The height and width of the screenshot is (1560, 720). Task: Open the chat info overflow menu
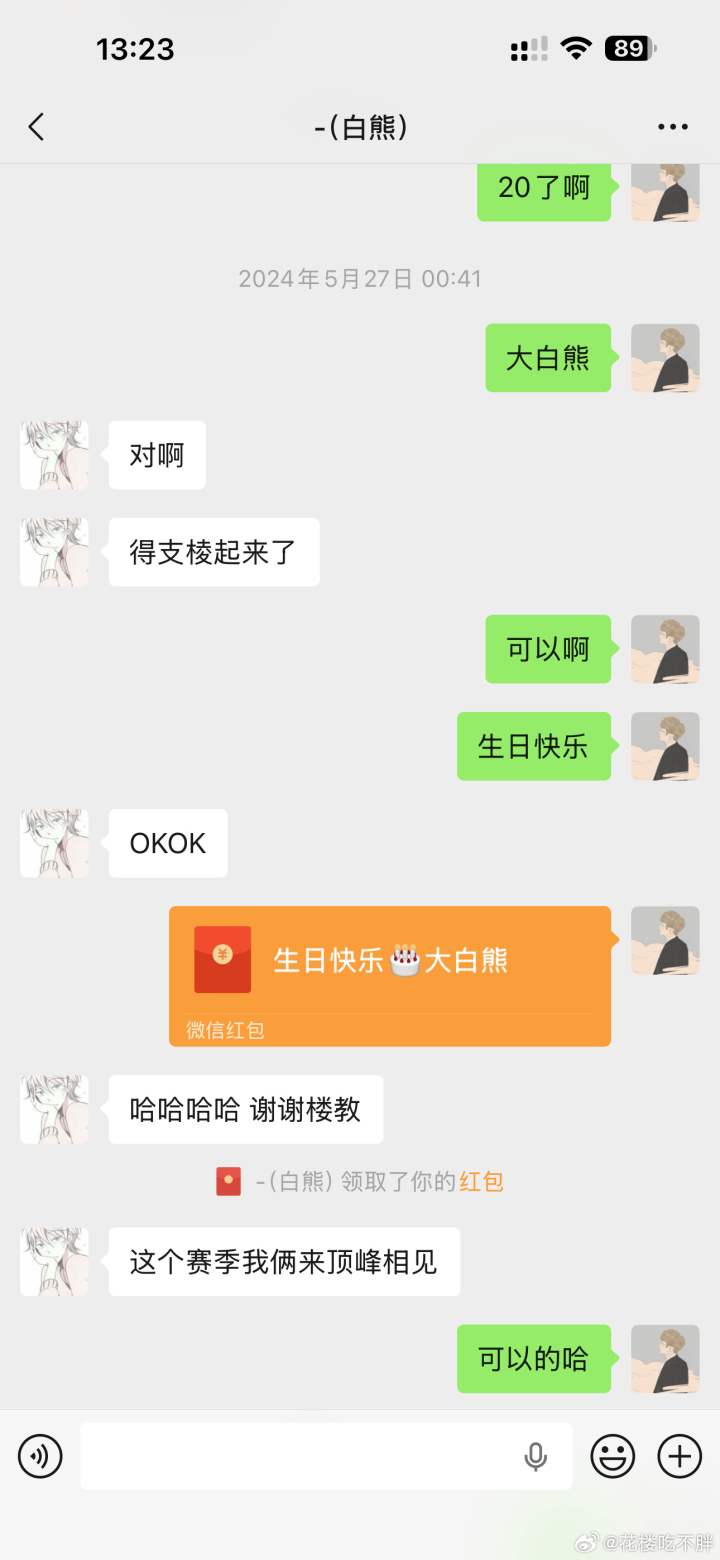coord(672,127)
